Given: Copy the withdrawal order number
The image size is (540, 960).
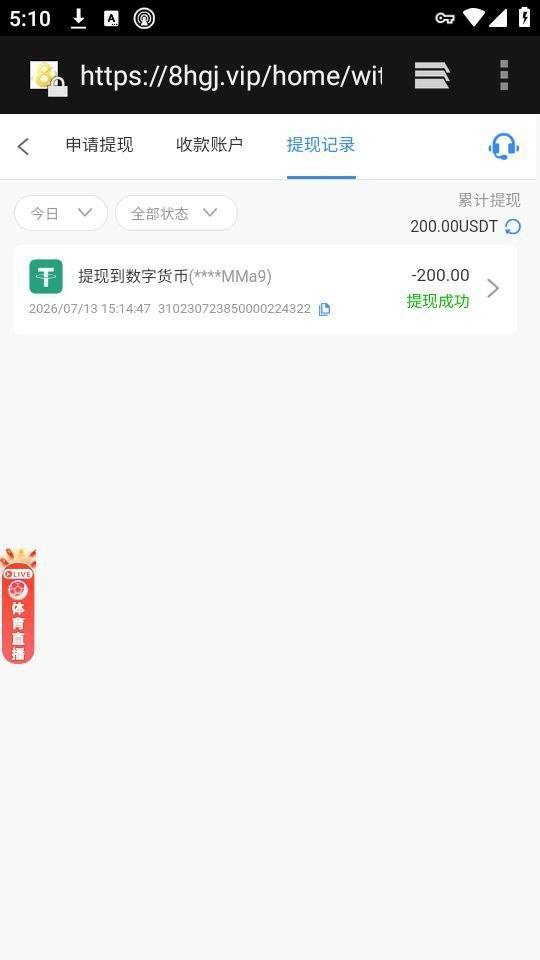Looking at the screenshot, I should click(324, 309).
